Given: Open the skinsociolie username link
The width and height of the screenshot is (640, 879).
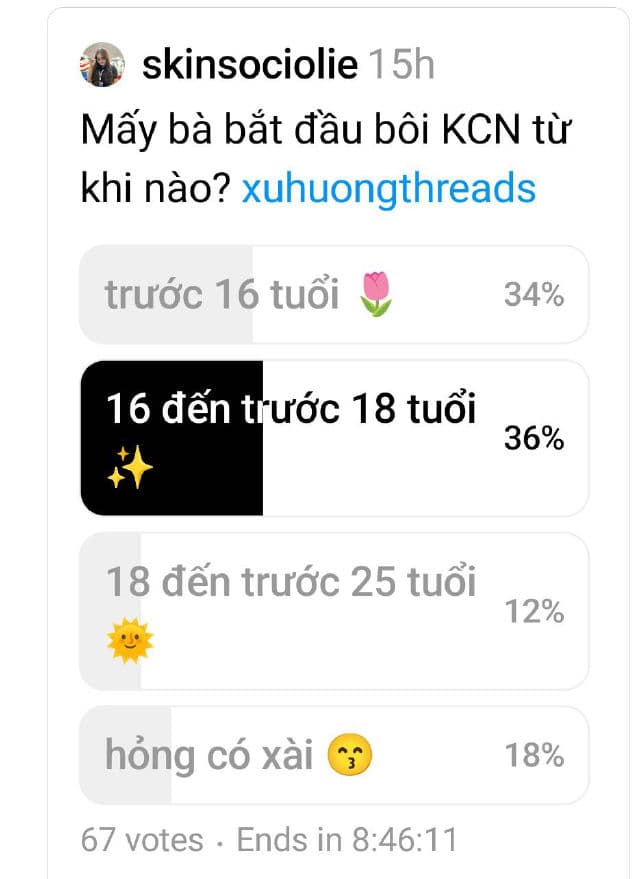Looking at the screenshot, I should [250, 65].
